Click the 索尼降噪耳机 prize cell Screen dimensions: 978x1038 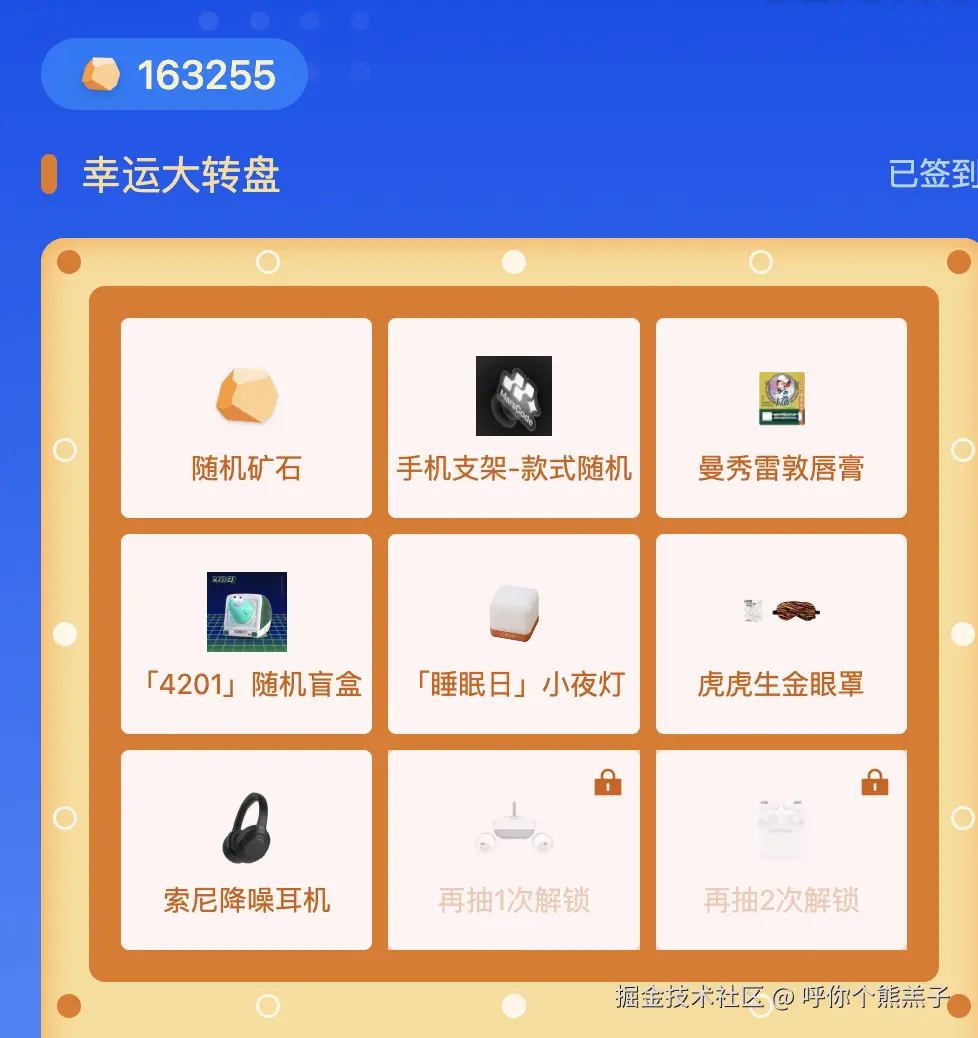pyautogui.click(x=246, y=849)
